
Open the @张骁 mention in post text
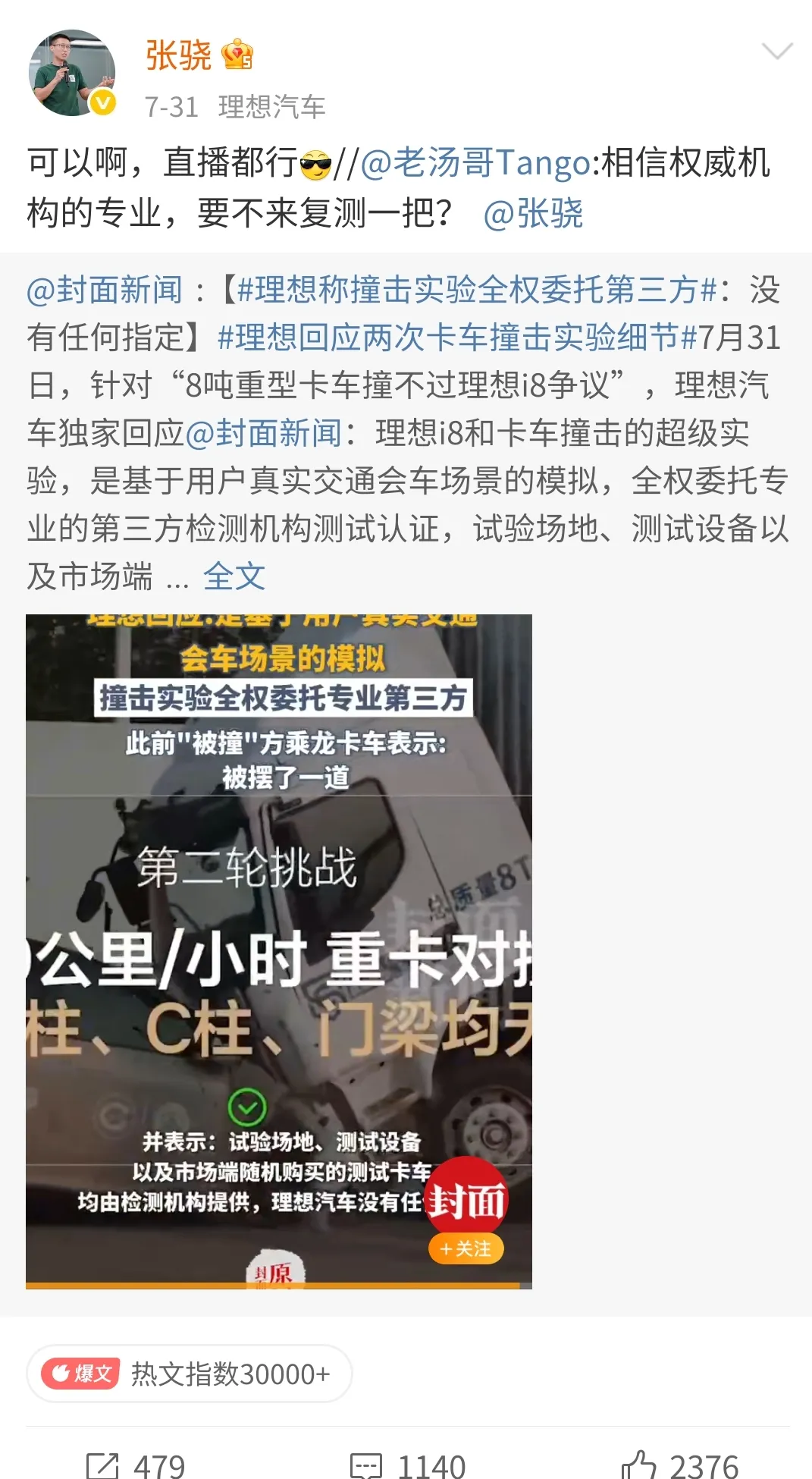[x=533, y=213]
